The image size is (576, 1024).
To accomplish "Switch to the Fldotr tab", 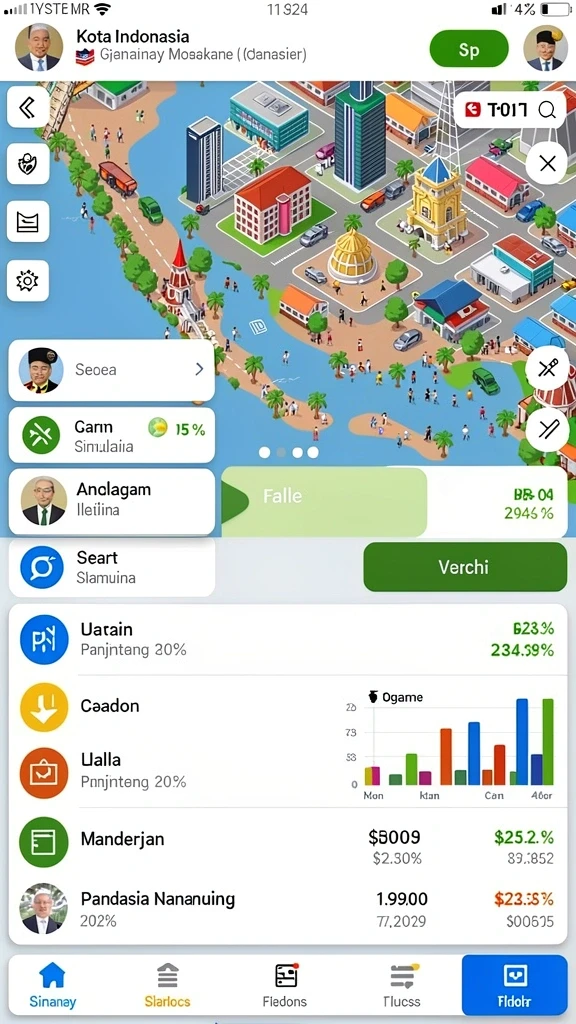I will (514, 985).
